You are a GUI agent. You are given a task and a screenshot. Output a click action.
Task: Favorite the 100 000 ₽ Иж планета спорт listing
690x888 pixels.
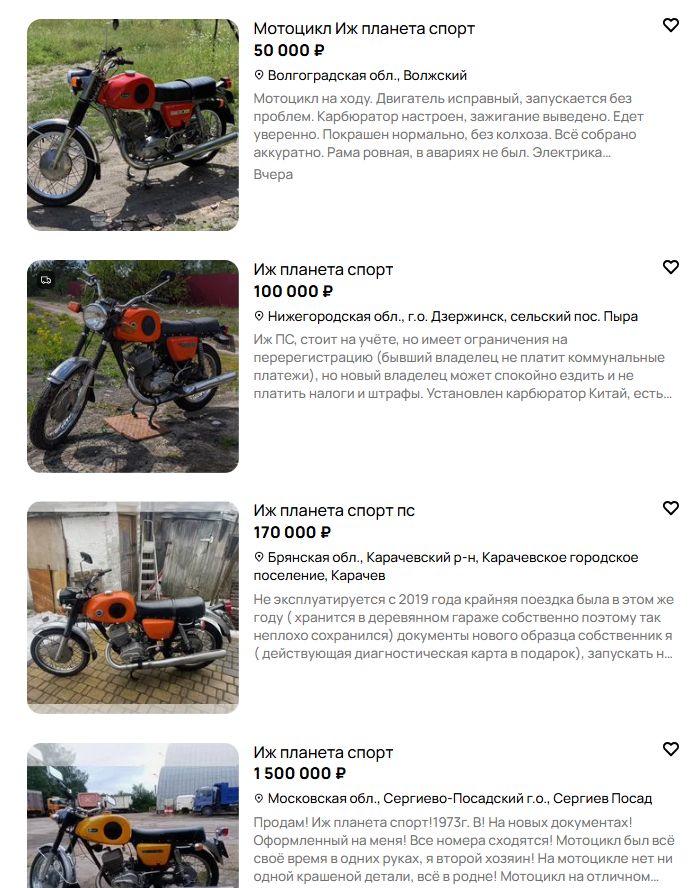(671, 268)
